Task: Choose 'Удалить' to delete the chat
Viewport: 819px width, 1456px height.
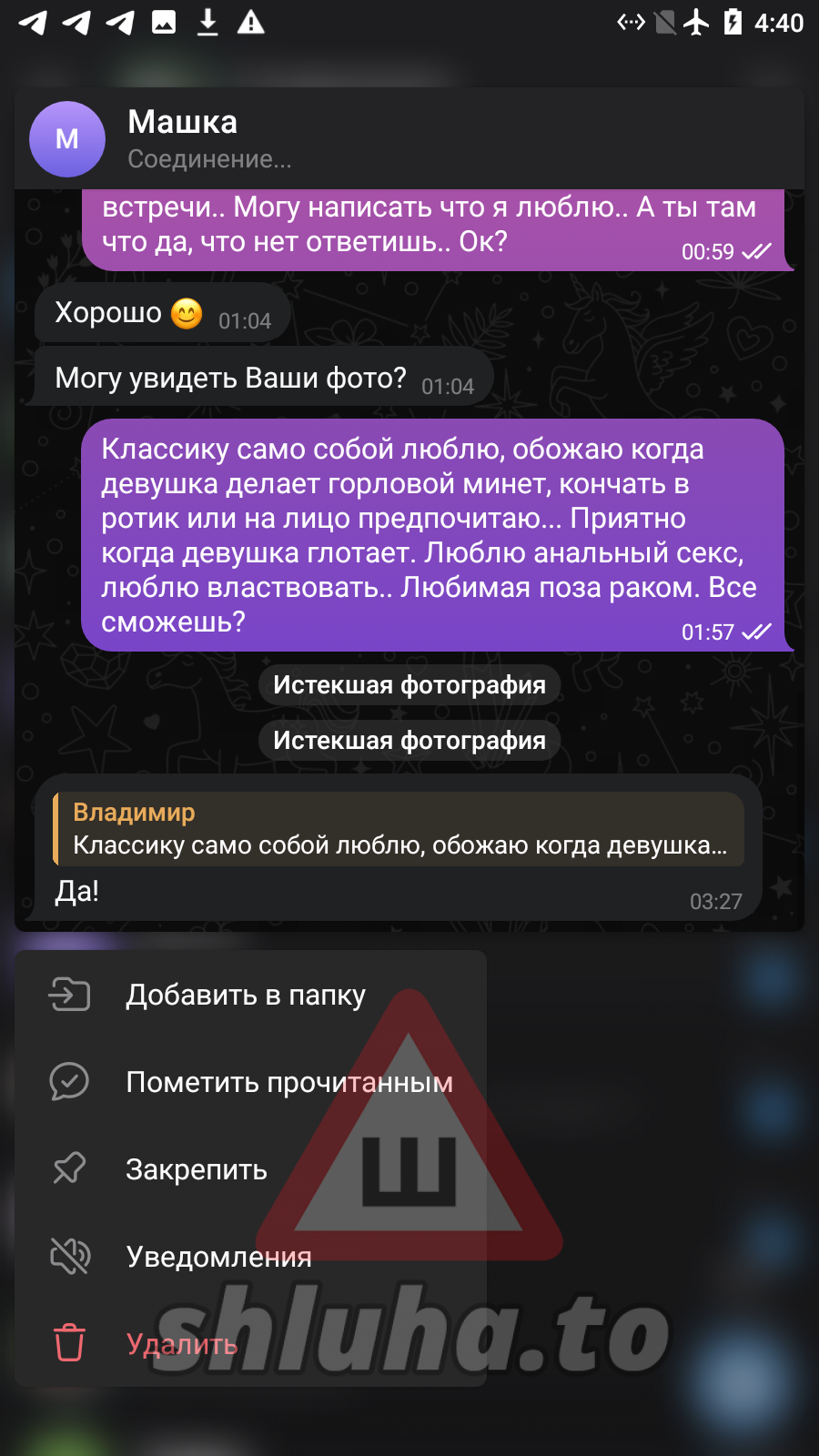Action: tap(181, 1344)
